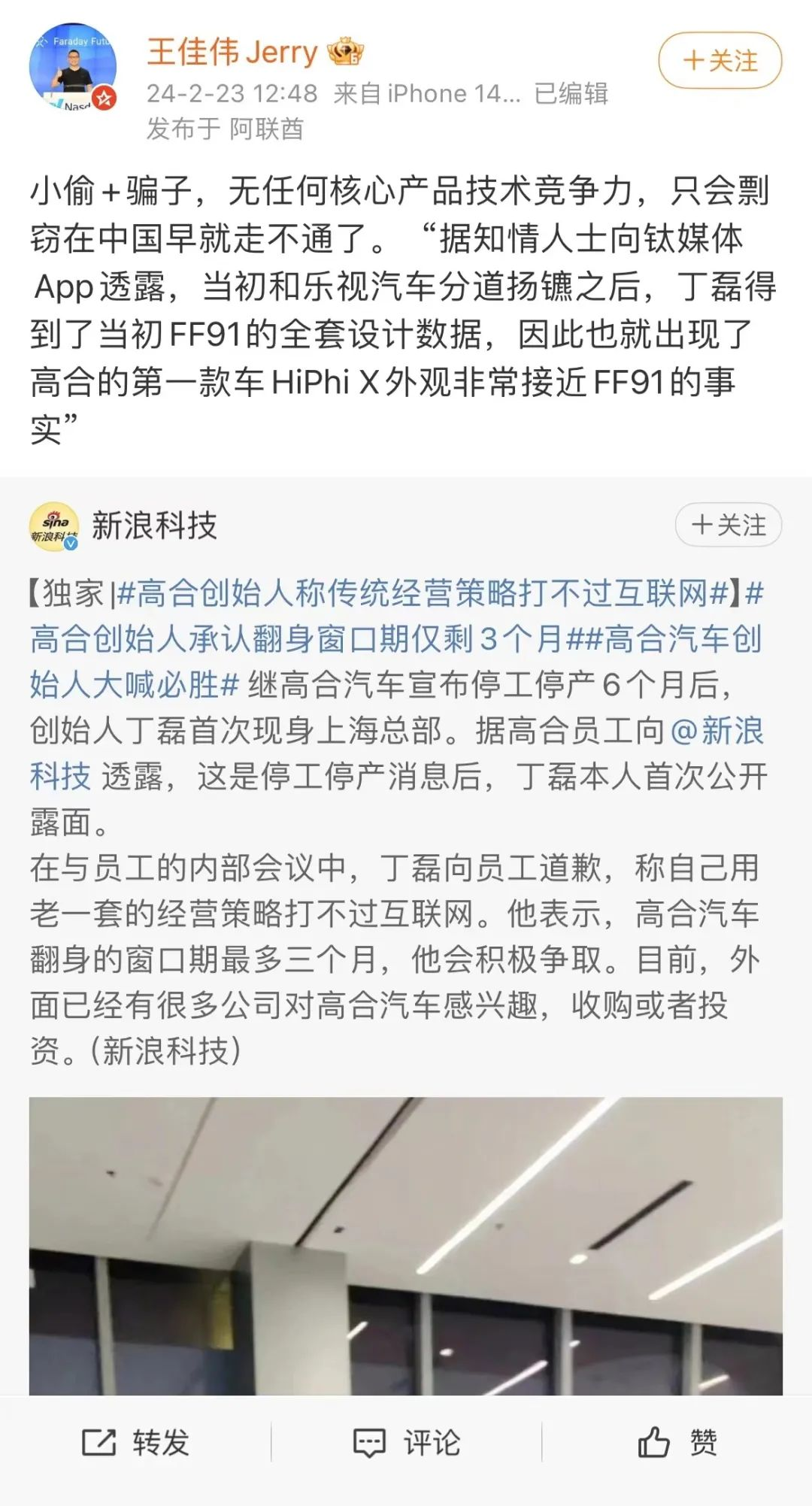Follow 王佳伟 Jerry
This screenshot has width=812, height=1506.
tap(720, 60)
